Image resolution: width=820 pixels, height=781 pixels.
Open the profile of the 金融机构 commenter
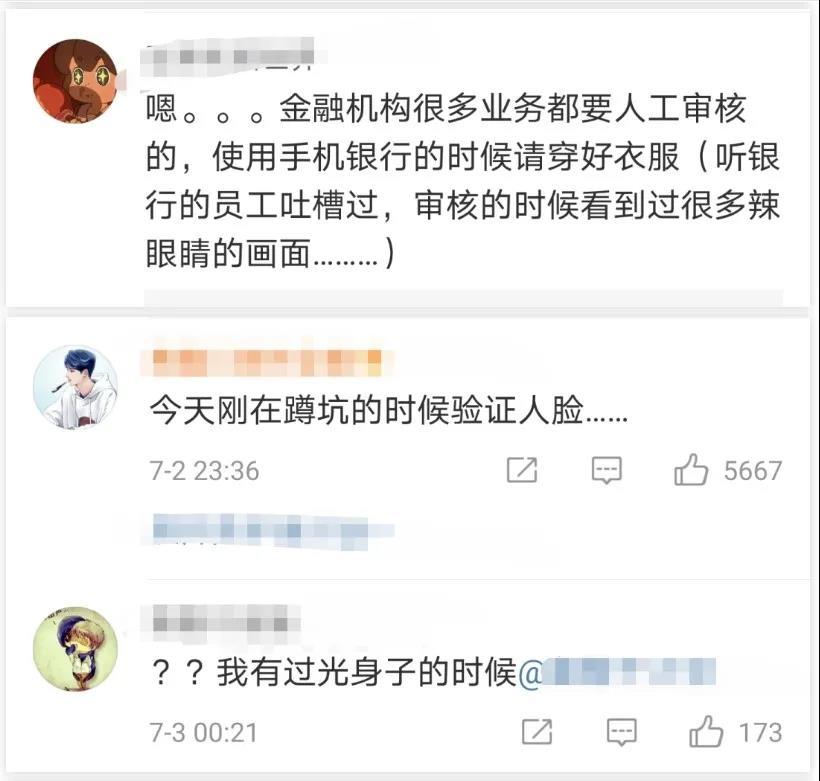[75, 80]
